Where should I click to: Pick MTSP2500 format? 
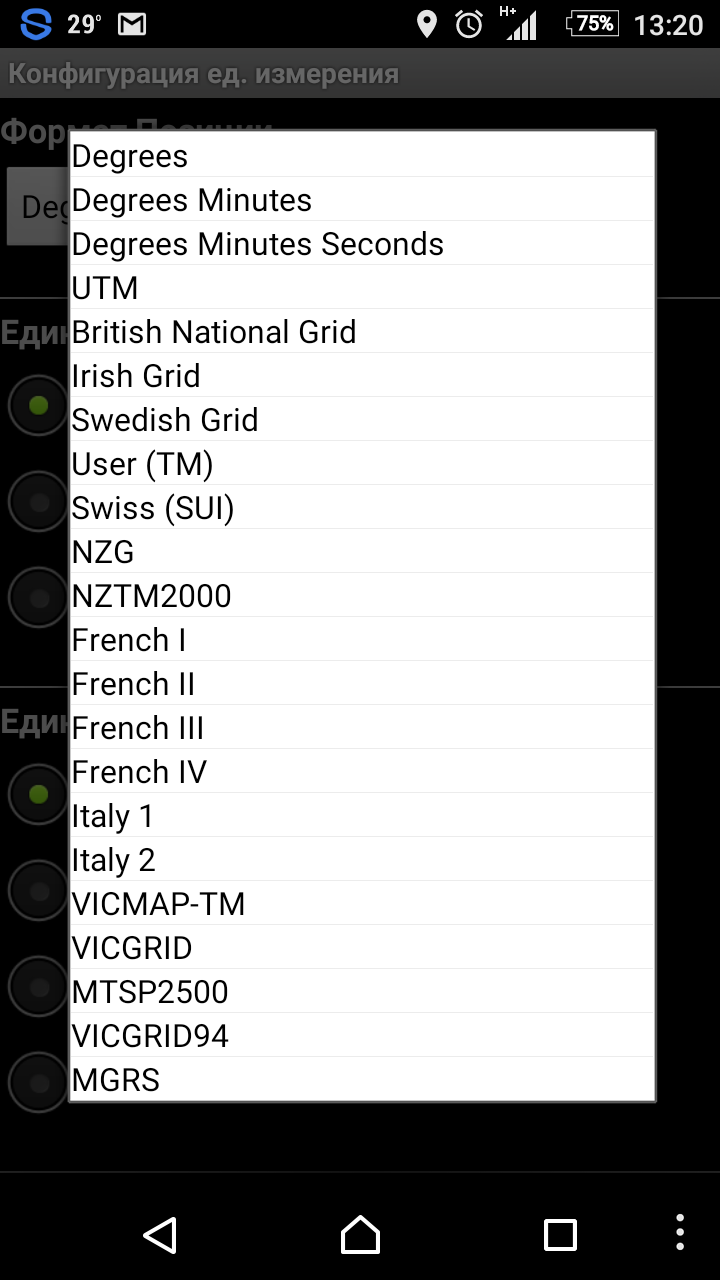coord(362,992)
